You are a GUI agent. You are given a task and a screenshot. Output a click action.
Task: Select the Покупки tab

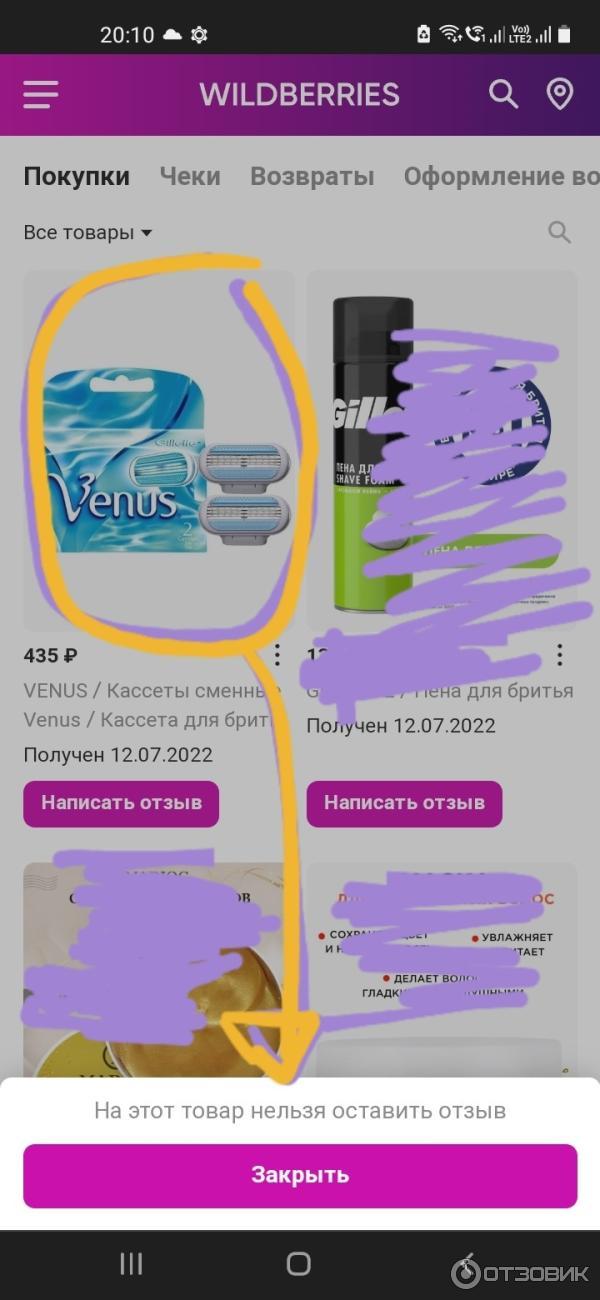click(x=77, y=177)
